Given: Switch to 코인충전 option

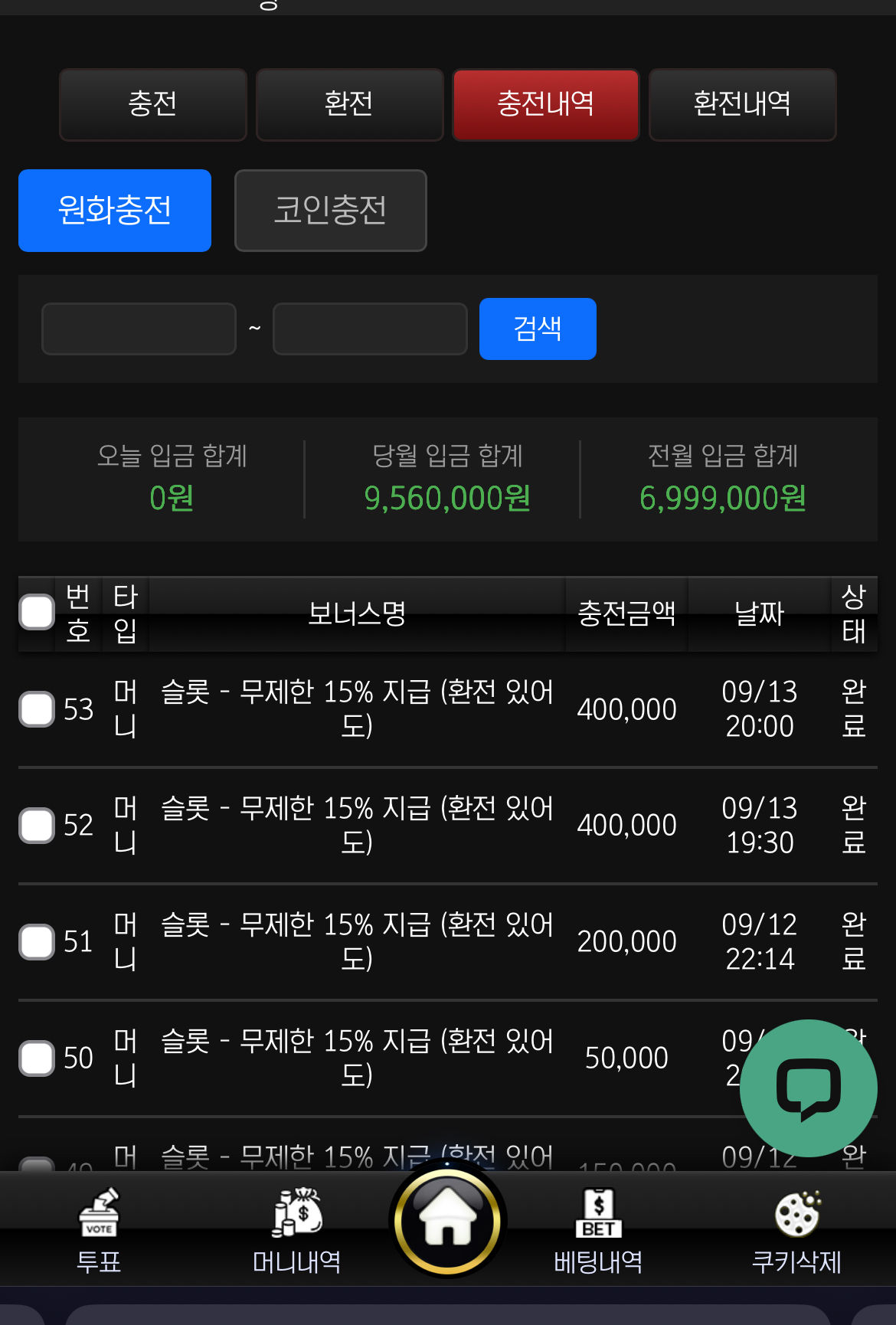Looking at the screenshot, I should click(x=330, y=211).
